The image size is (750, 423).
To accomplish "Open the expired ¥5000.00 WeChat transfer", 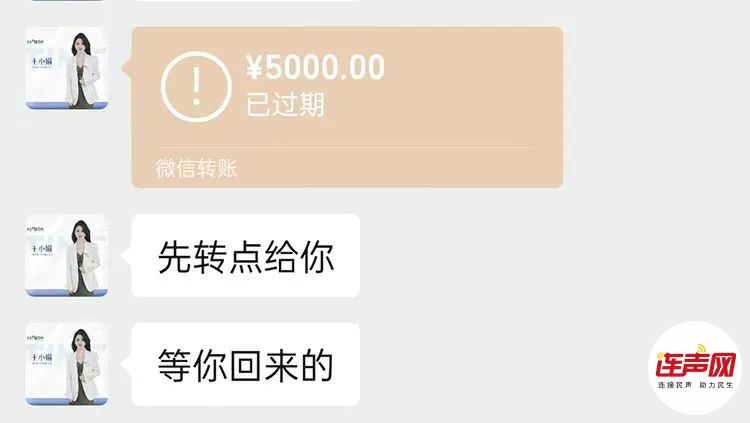I will [347, 107].
